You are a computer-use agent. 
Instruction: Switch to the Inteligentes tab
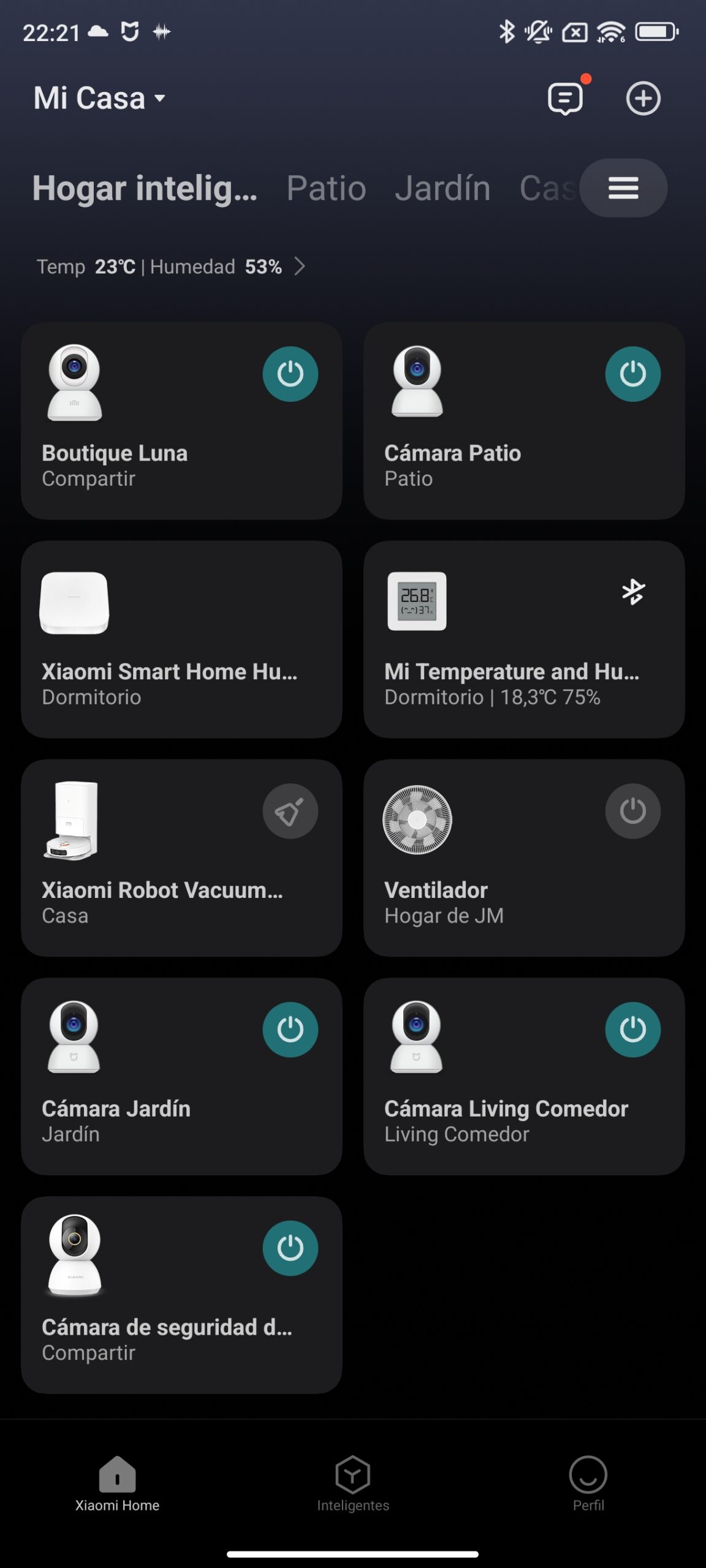pyautogui.click(x=353, y=1483)
